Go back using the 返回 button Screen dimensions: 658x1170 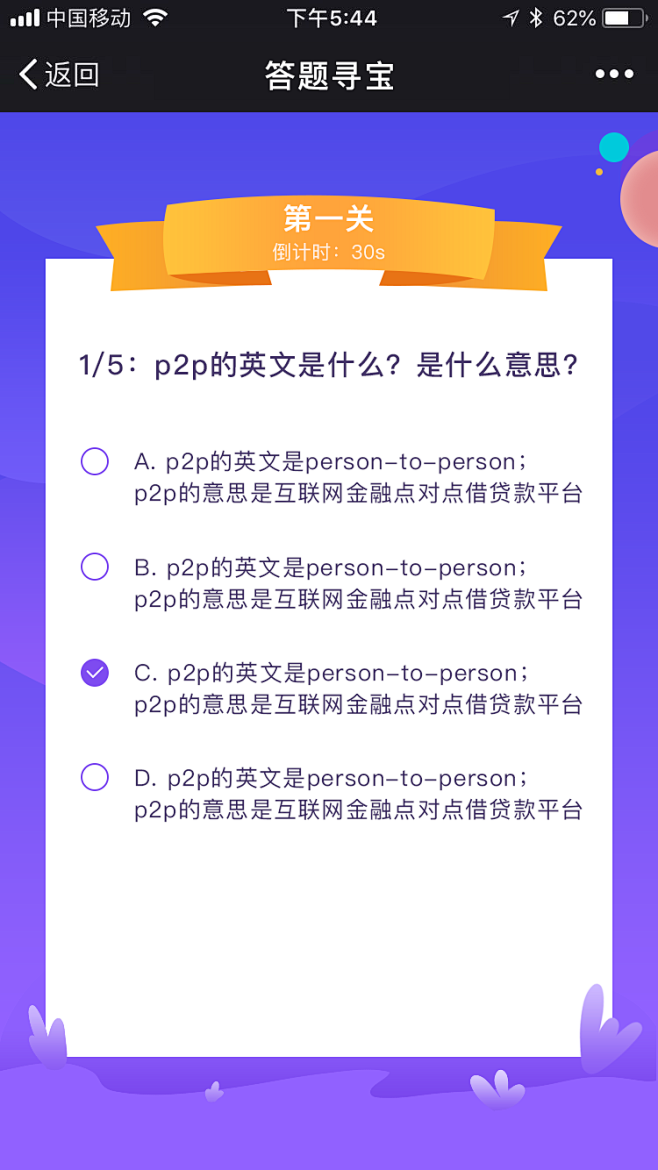coord(60,74)
